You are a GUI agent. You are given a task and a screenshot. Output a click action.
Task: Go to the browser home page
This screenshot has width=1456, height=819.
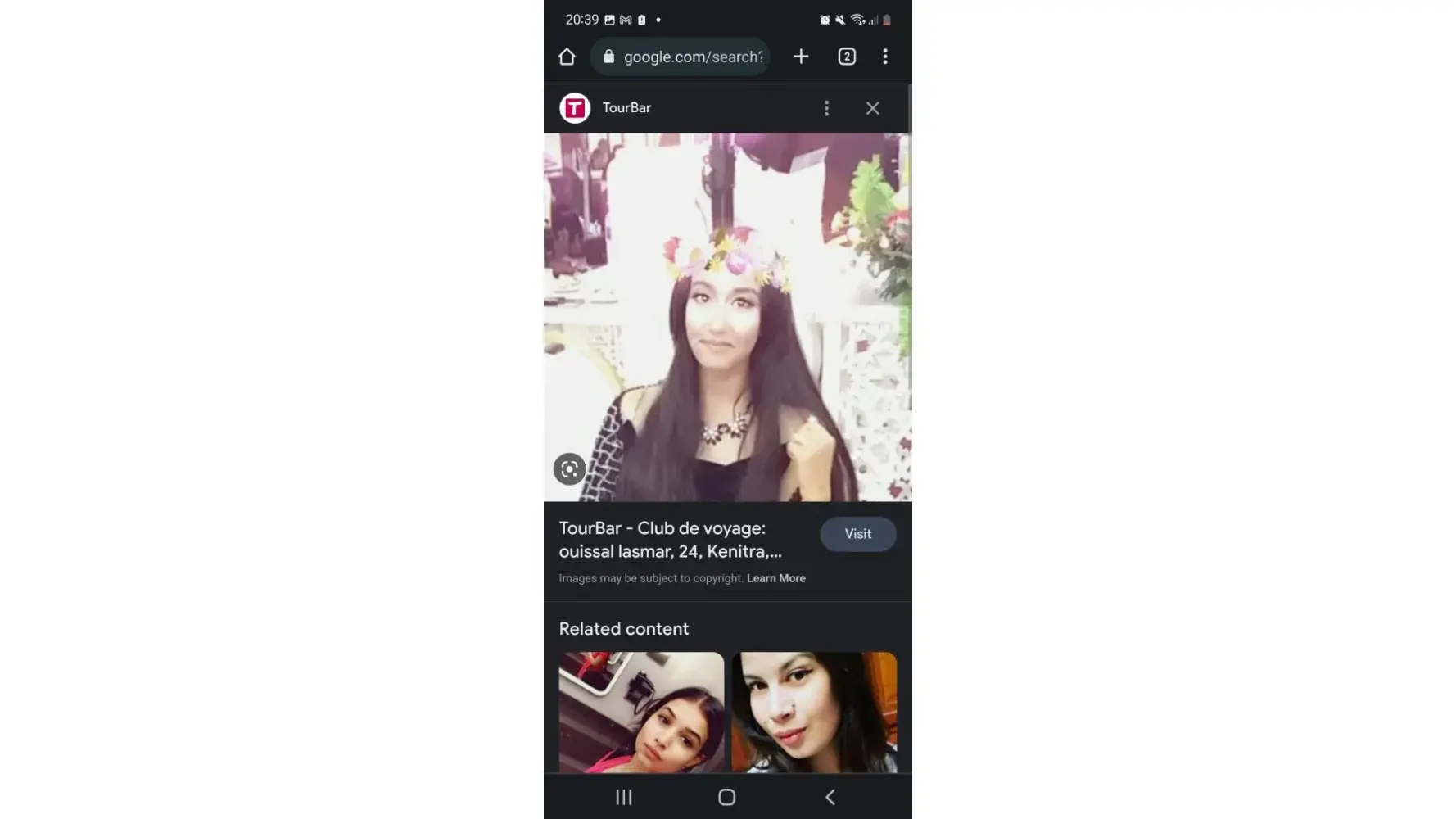pos(567,57)
